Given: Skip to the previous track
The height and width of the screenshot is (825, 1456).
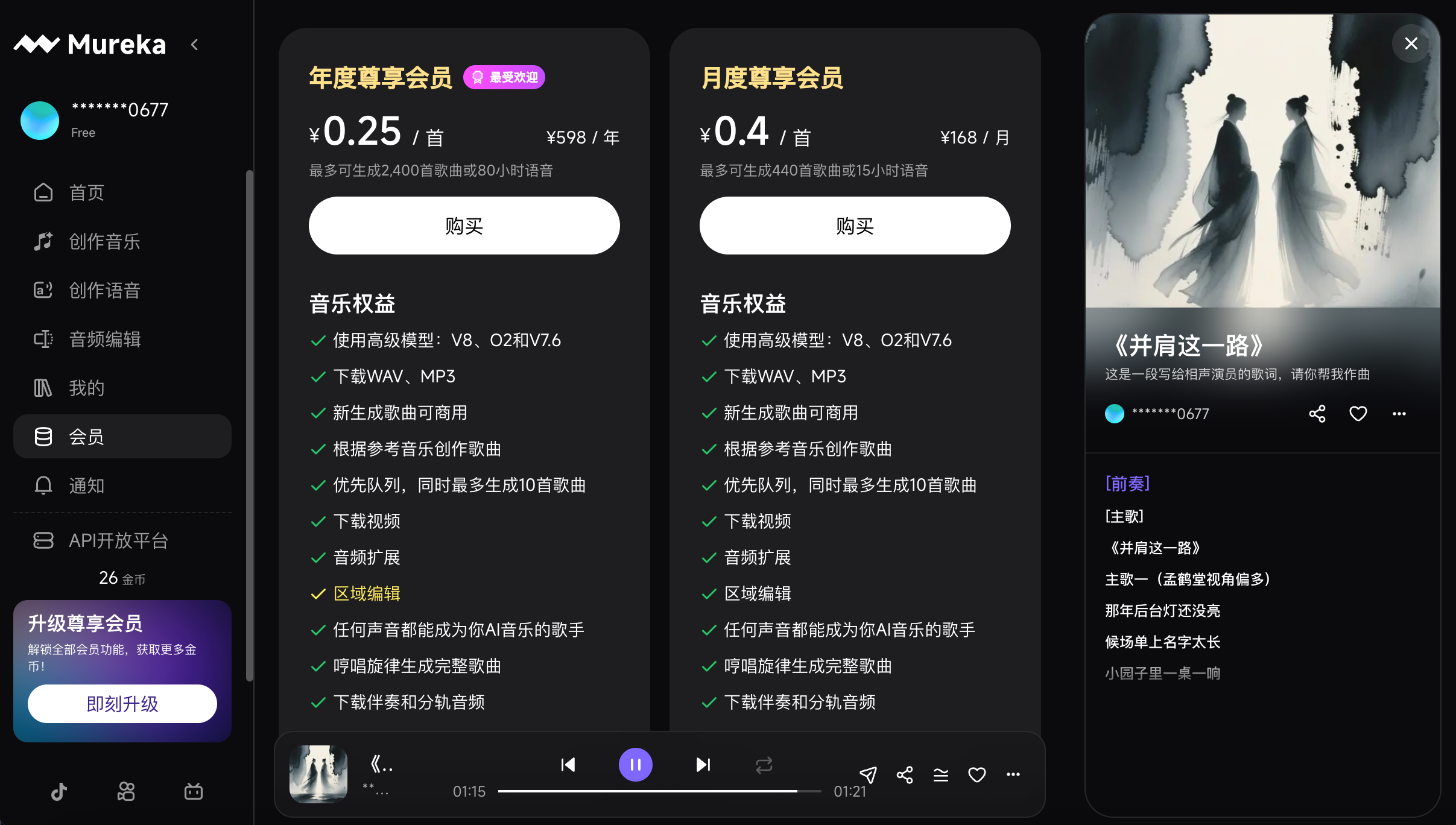Looking at the screenshot, I should click(568, 765).
